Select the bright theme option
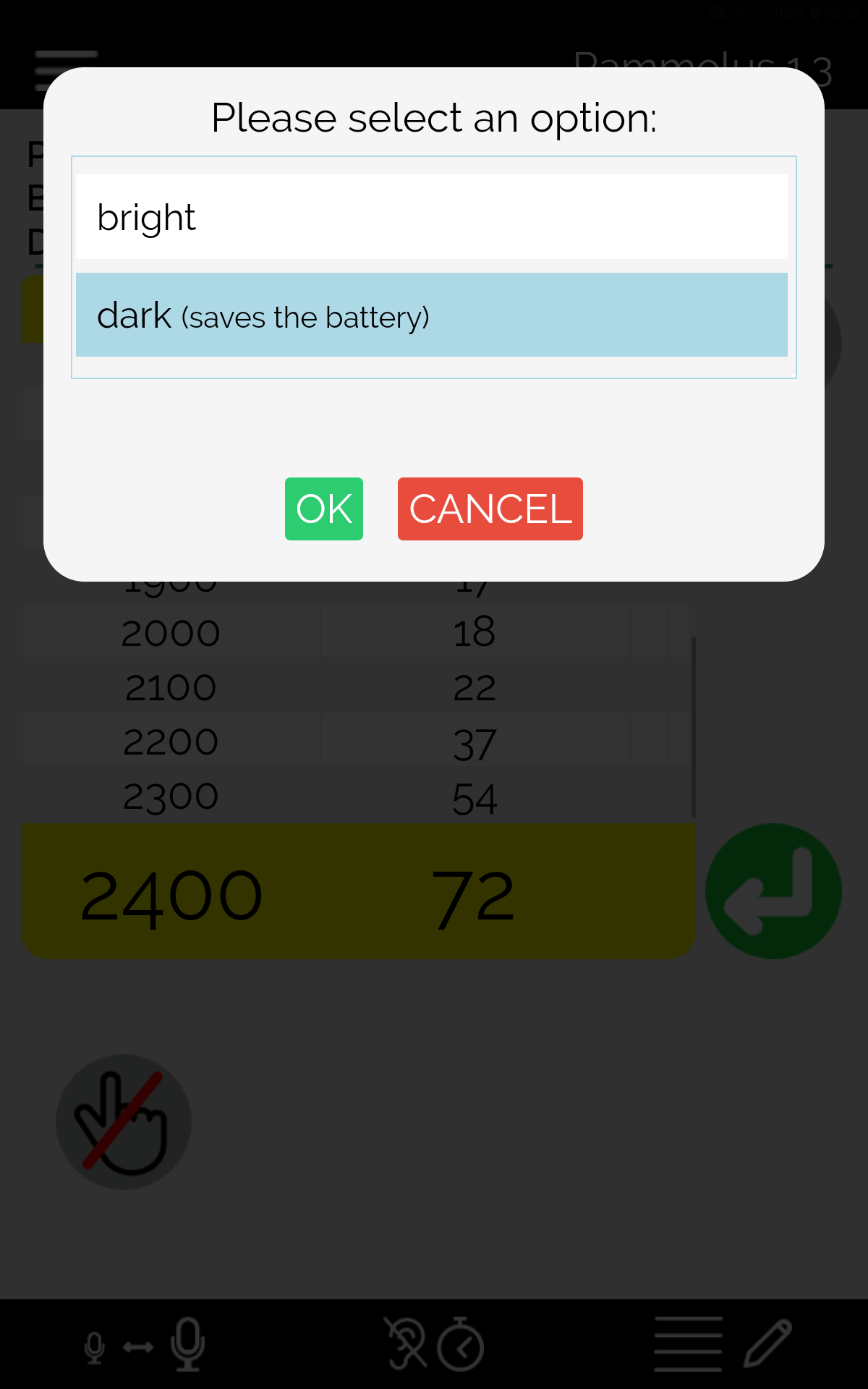Viewport: 868px width, 1389px height. 431,217
